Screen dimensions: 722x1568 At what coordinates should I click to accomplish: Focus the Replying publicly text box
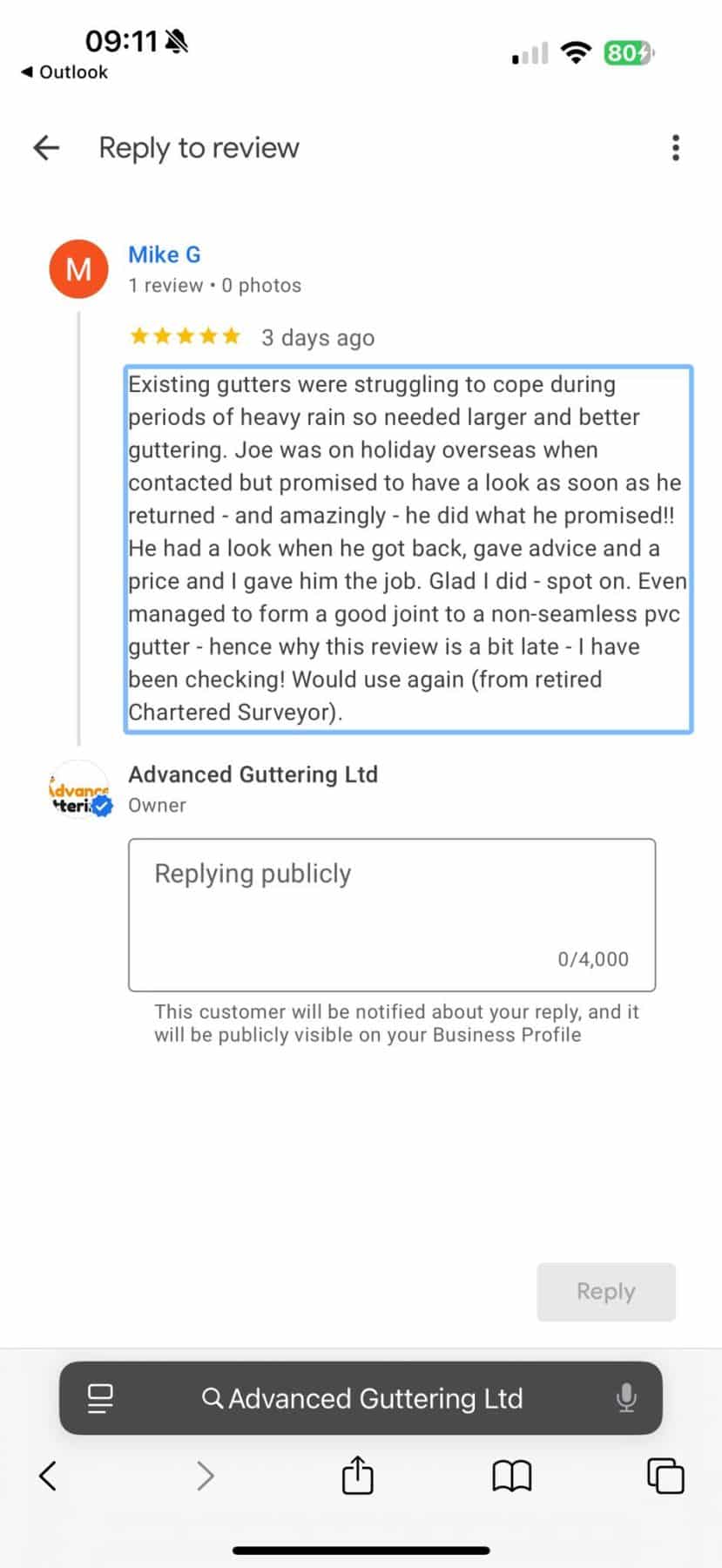(391, 914)
